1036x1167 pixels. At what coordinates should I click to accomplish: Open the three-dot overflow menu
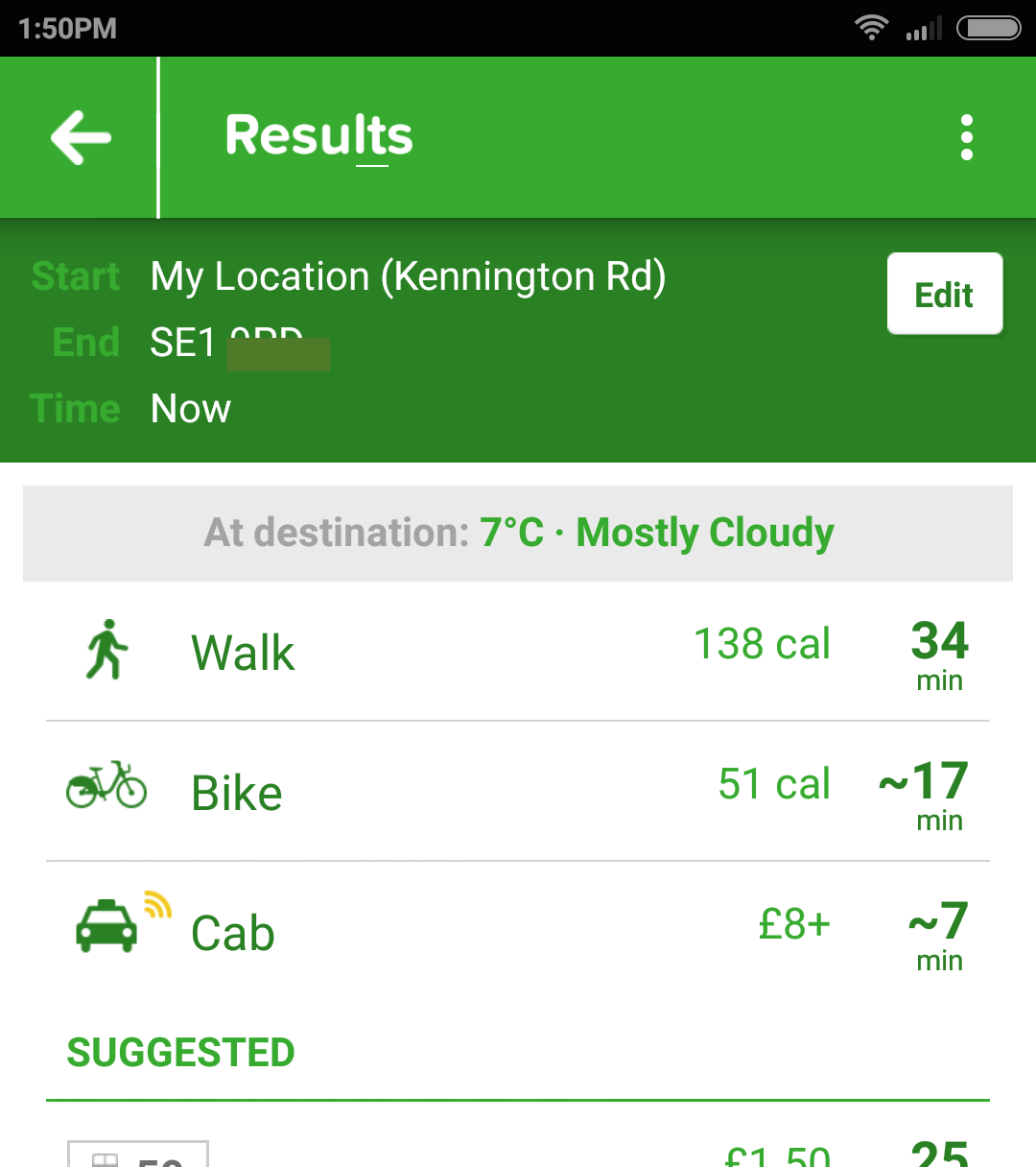coord(966,137)
